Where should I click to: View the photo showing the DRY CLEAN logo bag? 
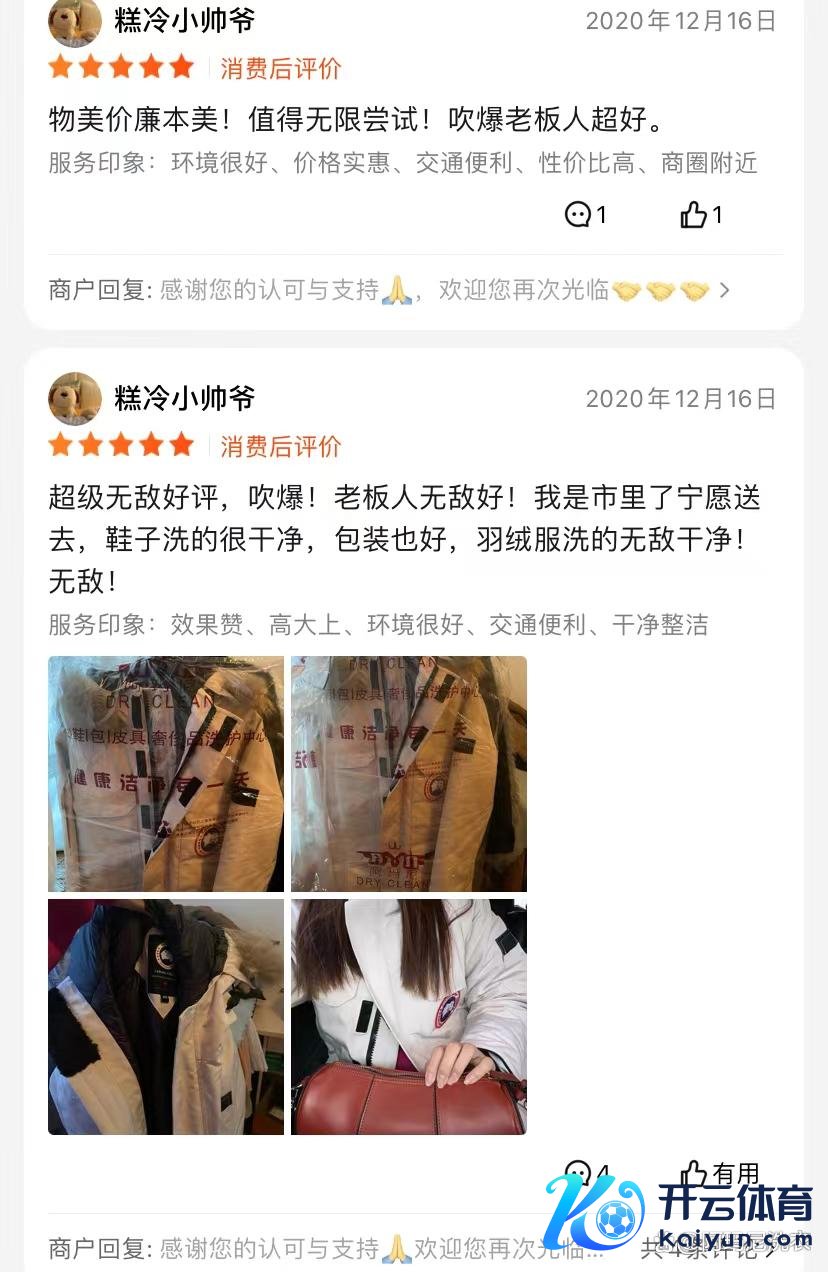(408, 773)
